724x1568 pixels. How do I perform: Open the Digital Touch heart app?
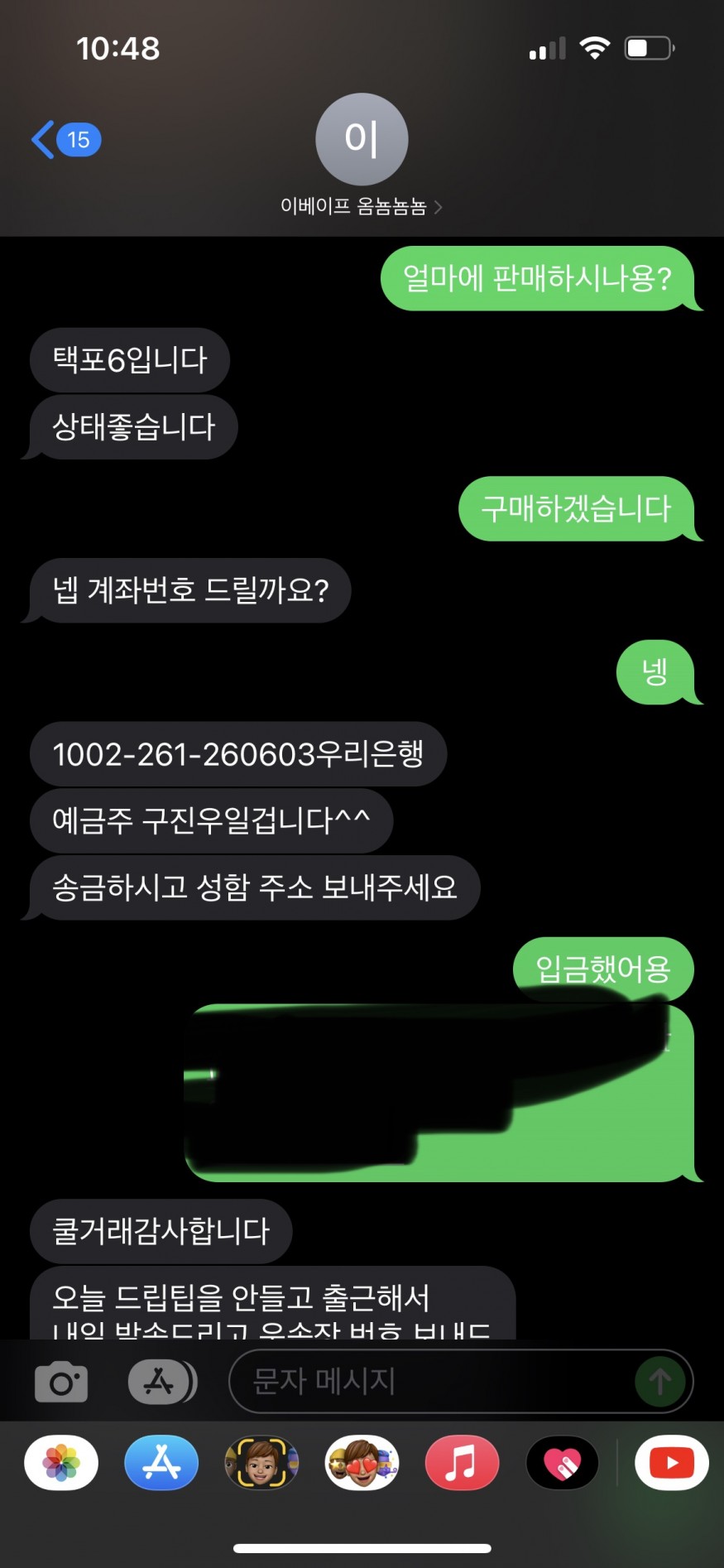pos(563,1463)
